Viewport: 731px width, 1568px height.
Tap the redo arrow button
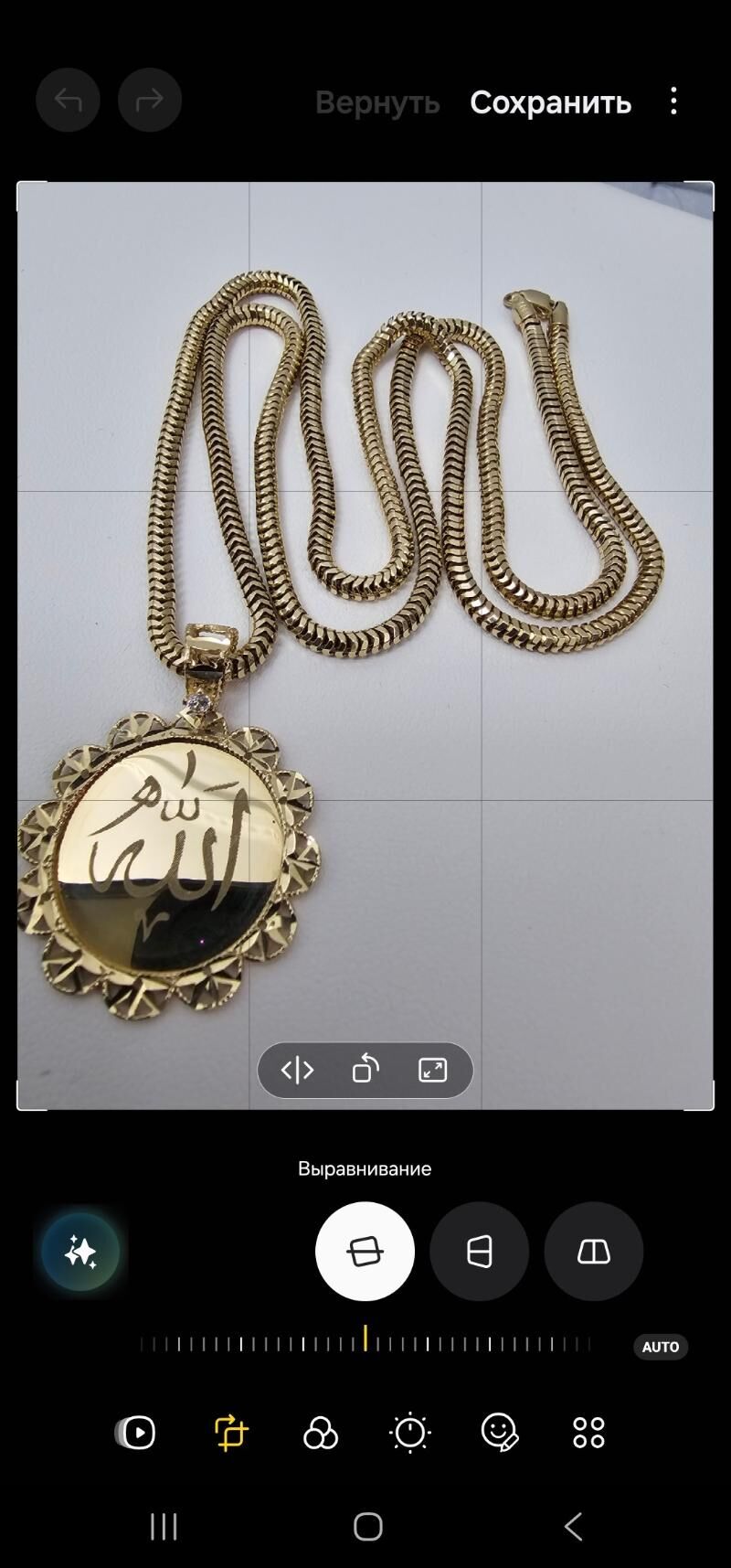149,100
